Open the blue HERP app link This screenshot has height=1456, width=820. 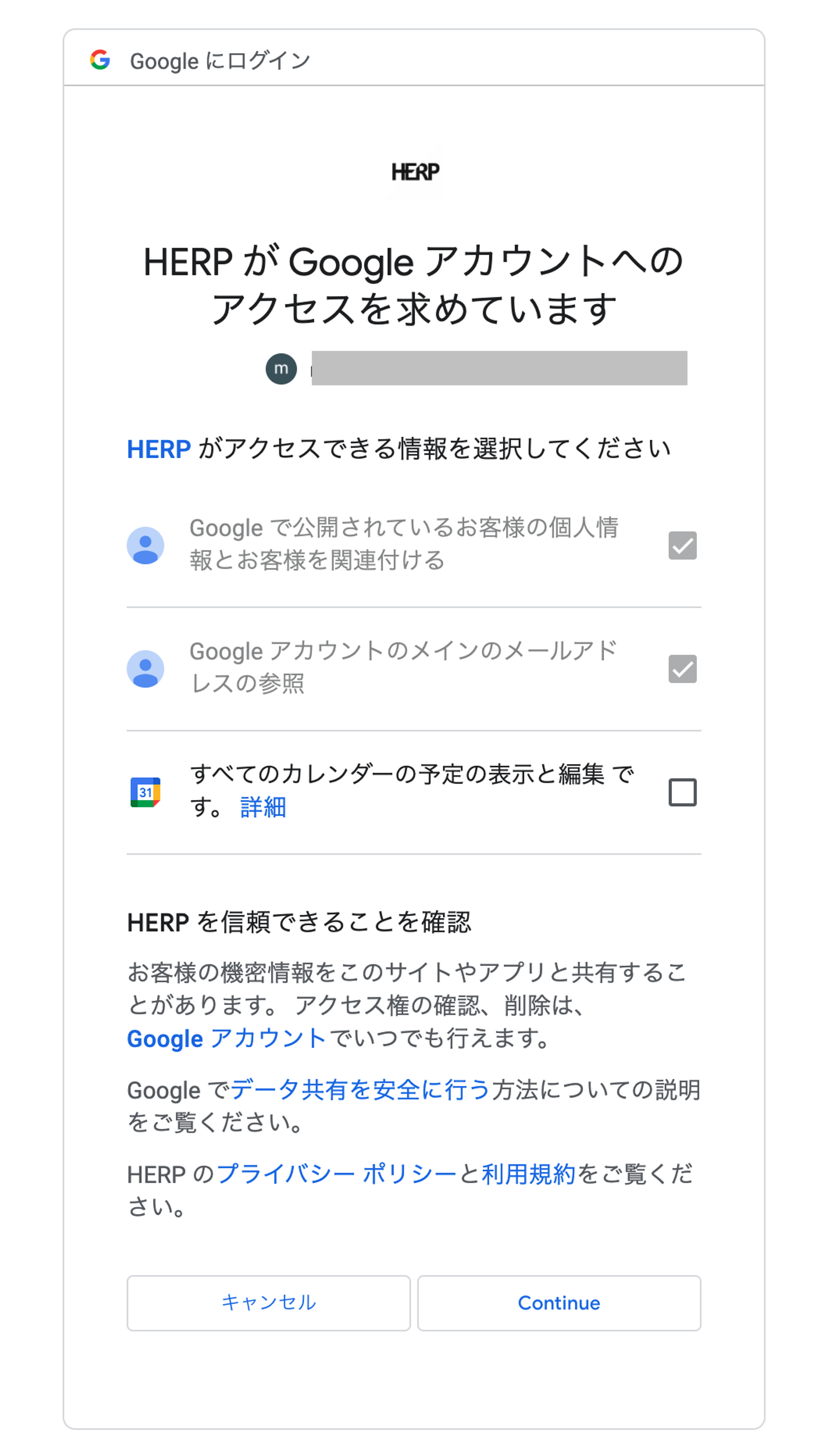point(159,450)
